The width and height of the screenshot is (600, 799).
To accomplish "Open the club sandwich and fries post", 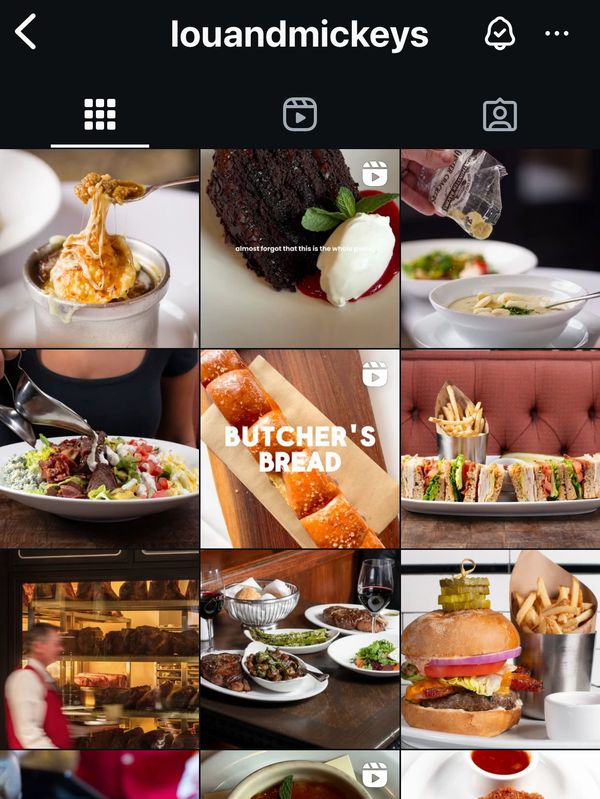I will [x=500, y=448].
